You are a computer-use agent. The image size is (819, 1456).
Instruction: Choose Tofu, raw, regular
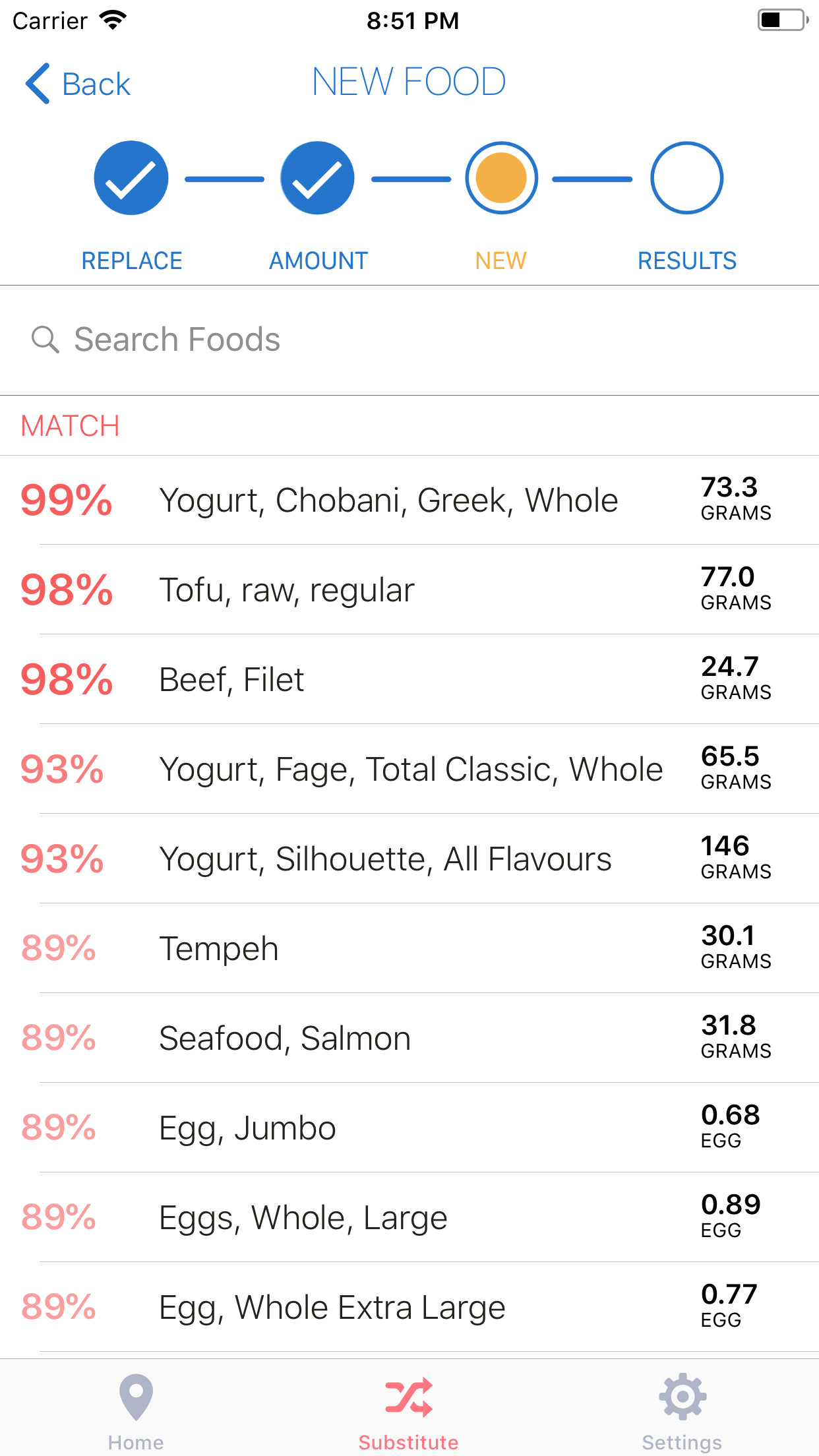409,590
